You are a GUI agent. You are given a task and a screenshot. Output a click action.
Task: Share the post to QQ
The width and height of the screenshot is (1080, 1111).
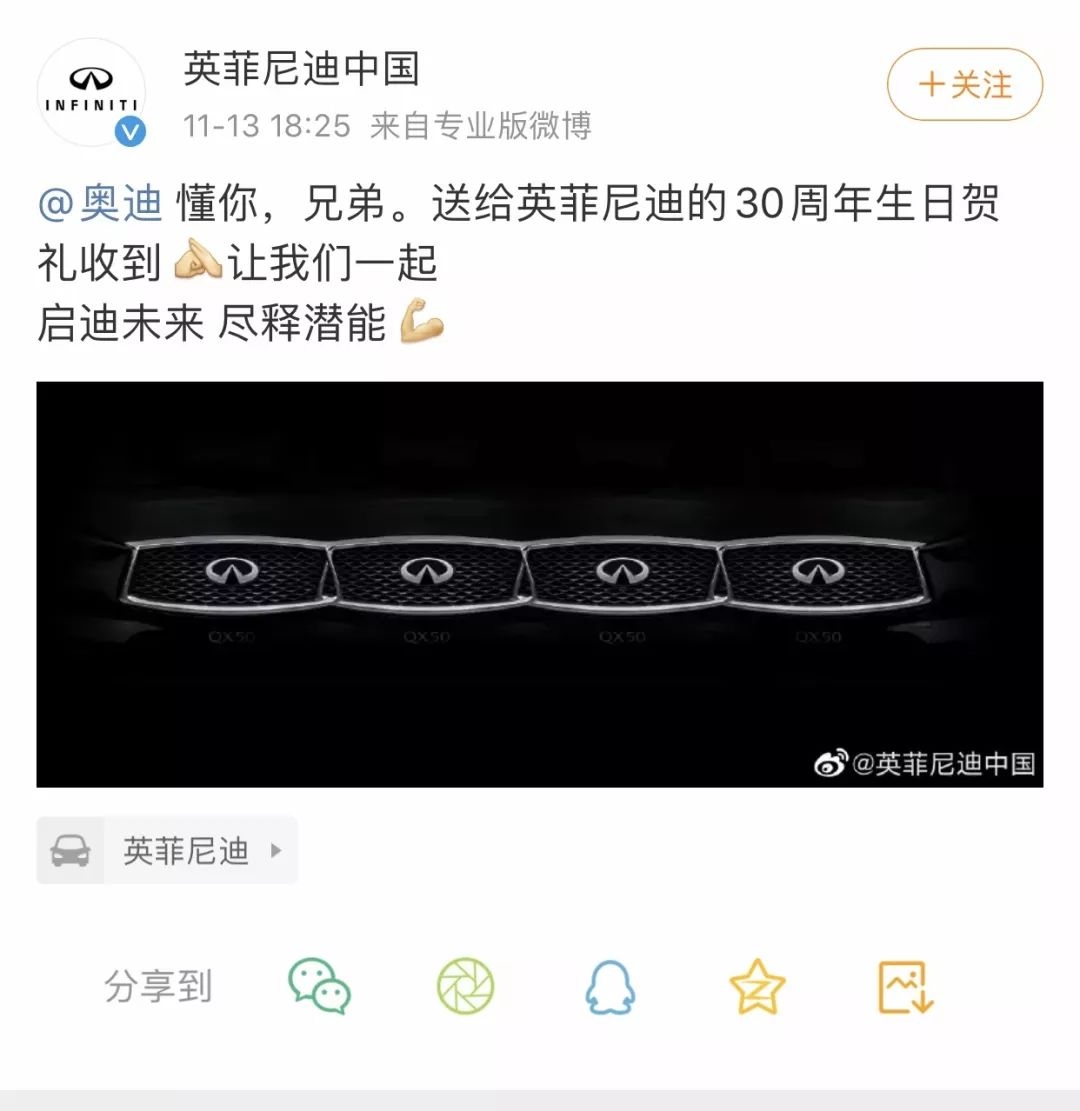coord(610,988)
